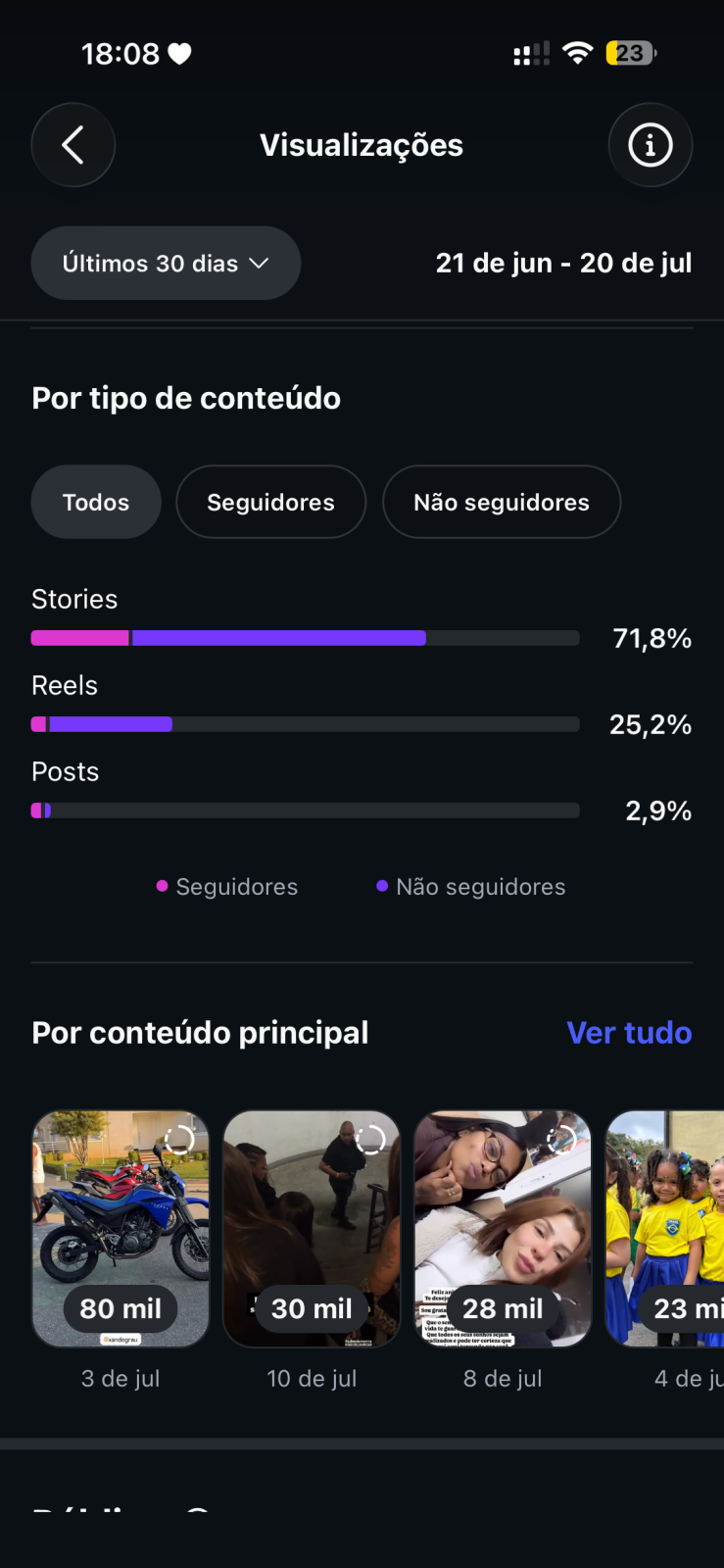Go back using the arrow button
This screenshot has width=724, height=1568.
pyautogui.click(x=73, y=145)
